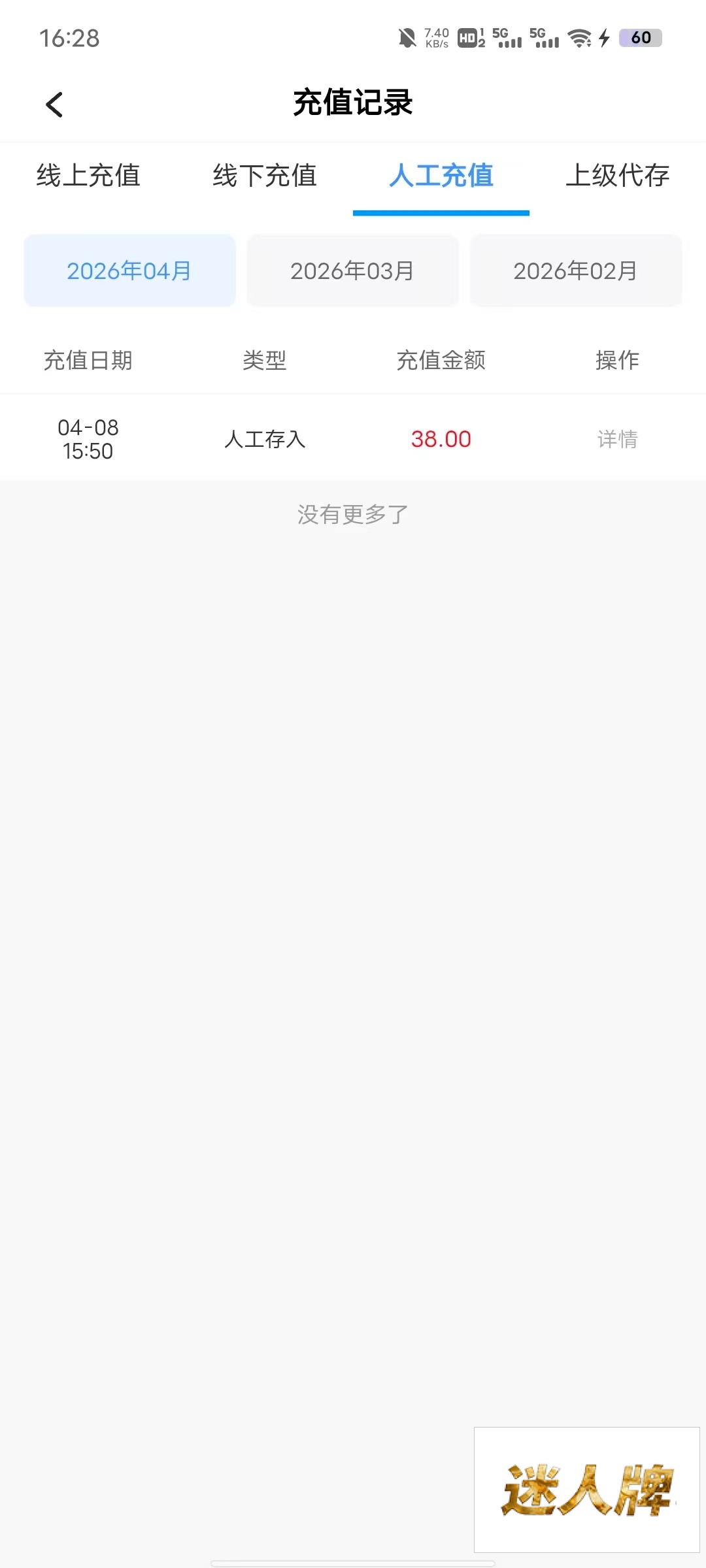
Task: Switch to the 线下充值 tab
Action: click(x=265, y=176)
